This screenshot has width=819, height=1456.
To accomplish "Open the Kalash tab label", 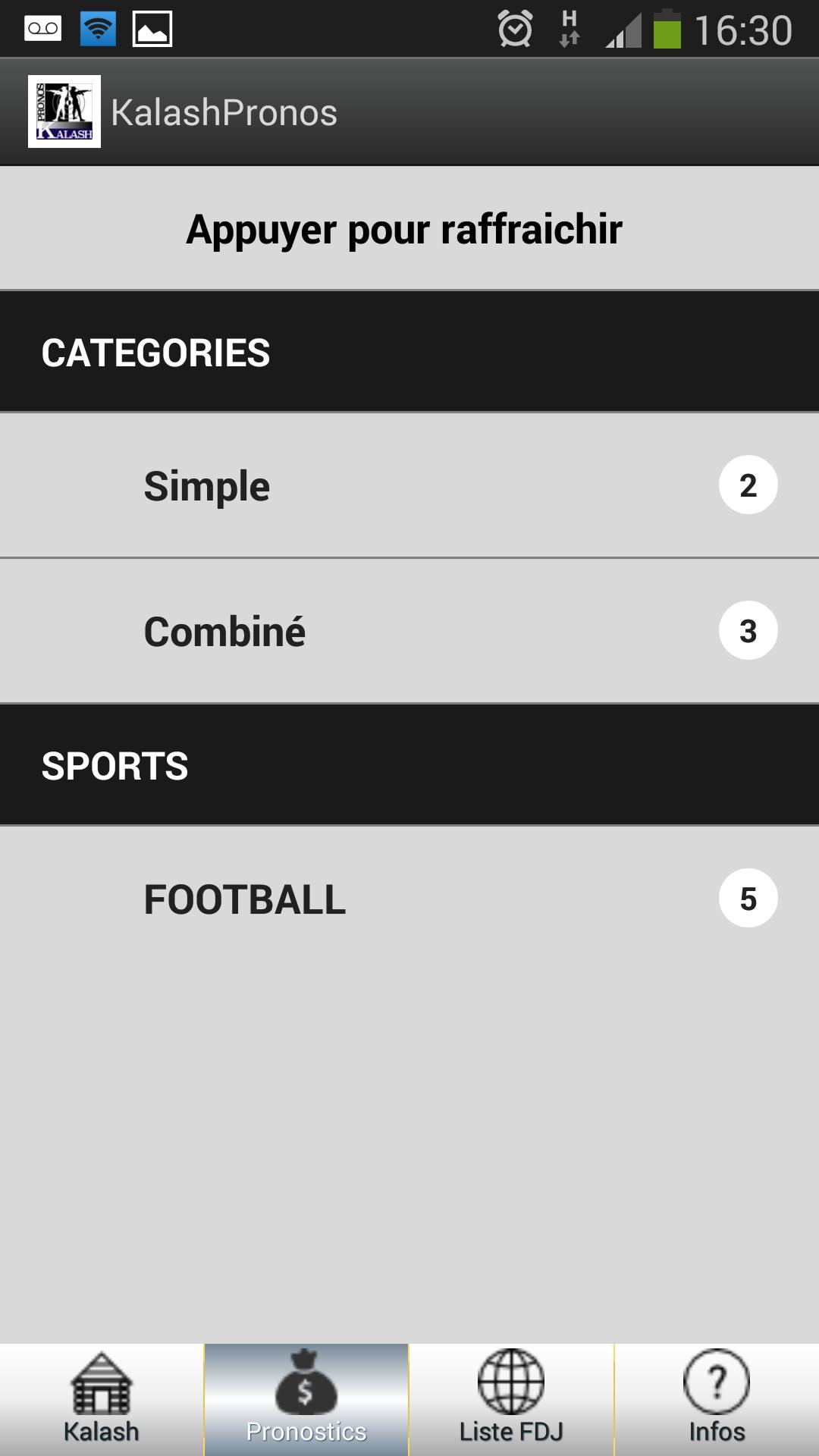I will (x=102, y=1429).
